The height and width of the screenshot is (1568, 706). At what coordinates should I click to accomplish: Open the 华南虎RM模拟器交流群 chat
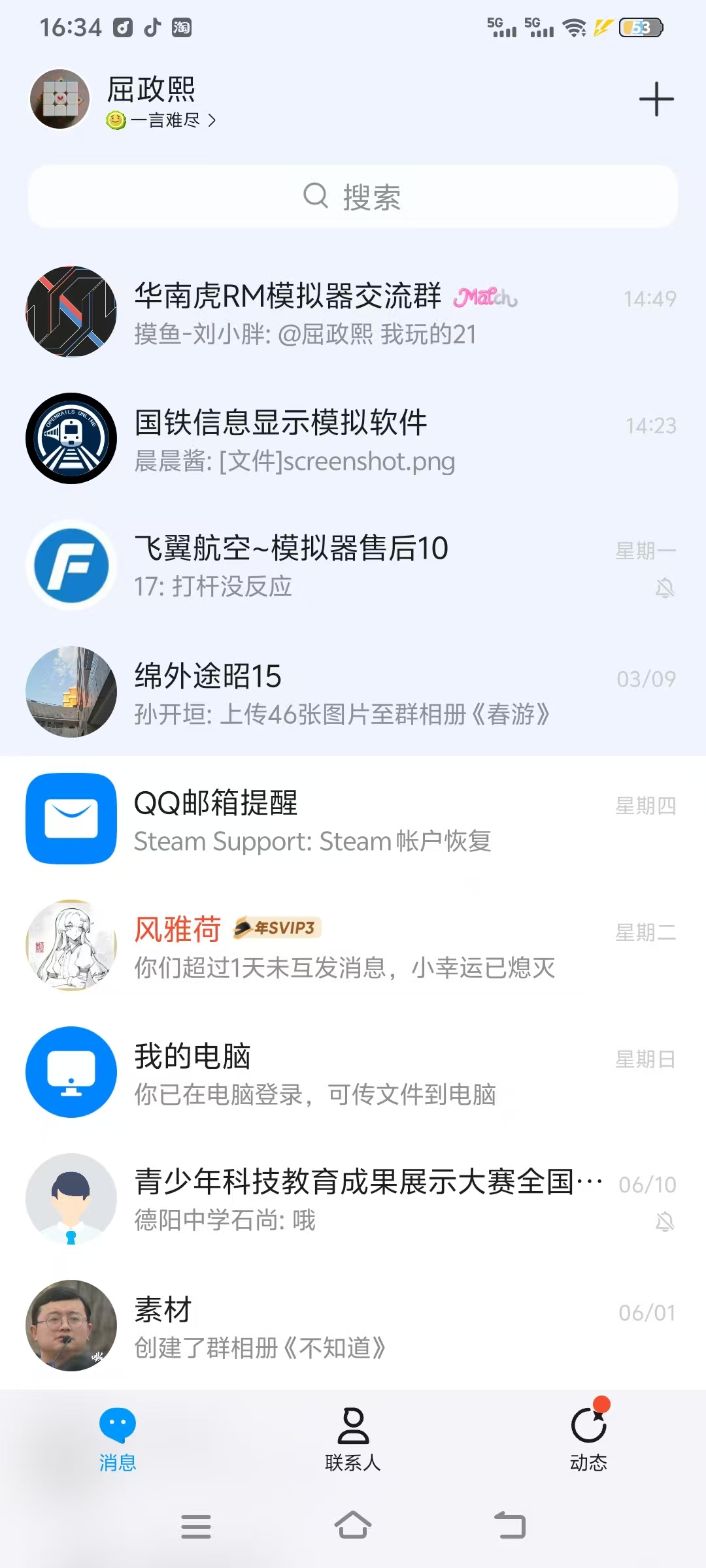[353, 312]
